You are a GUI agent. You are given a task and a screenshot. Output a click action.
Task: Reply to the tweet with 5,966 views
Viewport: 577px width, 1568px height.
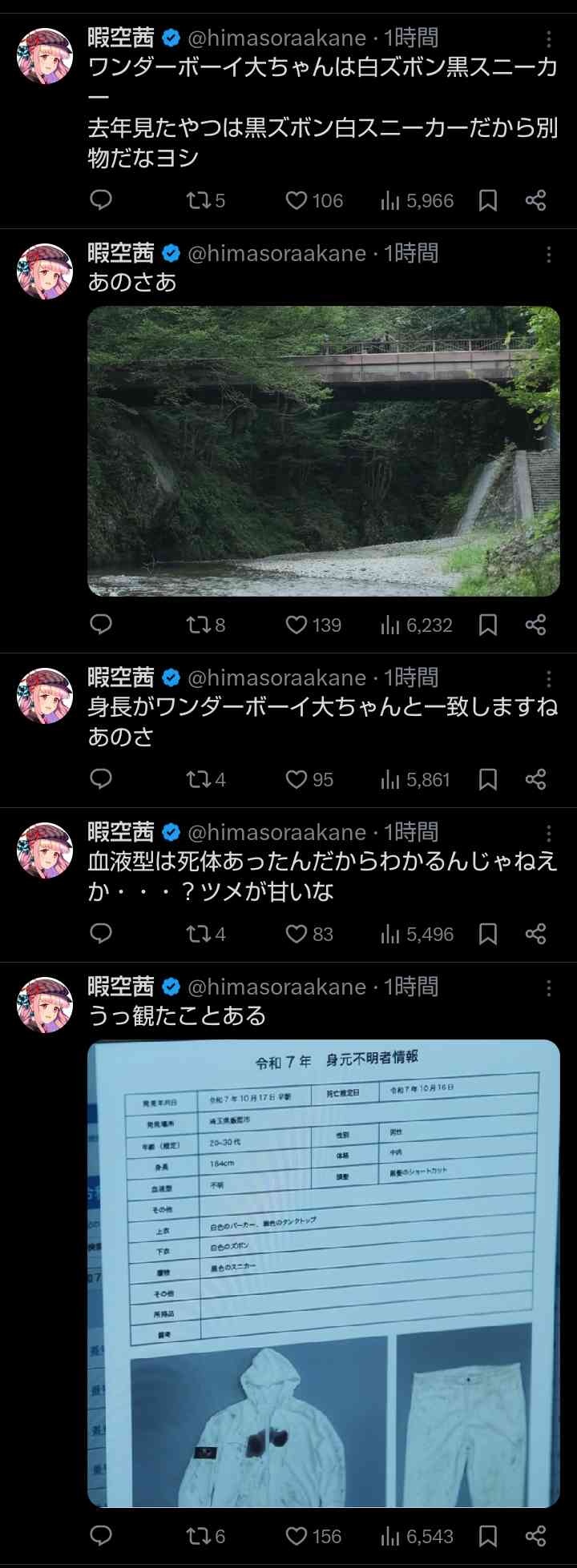(101, 200)
